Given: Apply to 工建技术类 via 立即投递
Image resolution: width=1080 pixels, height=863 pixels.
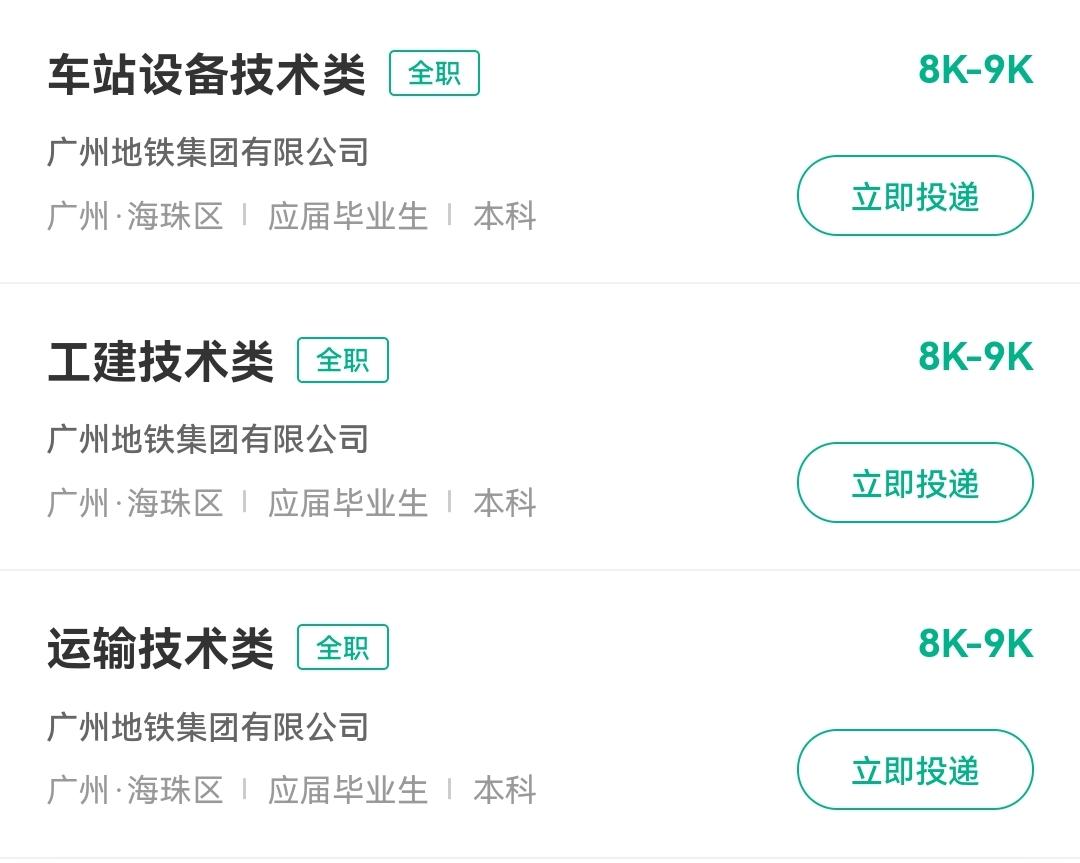Looking at the screenshot, I should coord(914,483).
